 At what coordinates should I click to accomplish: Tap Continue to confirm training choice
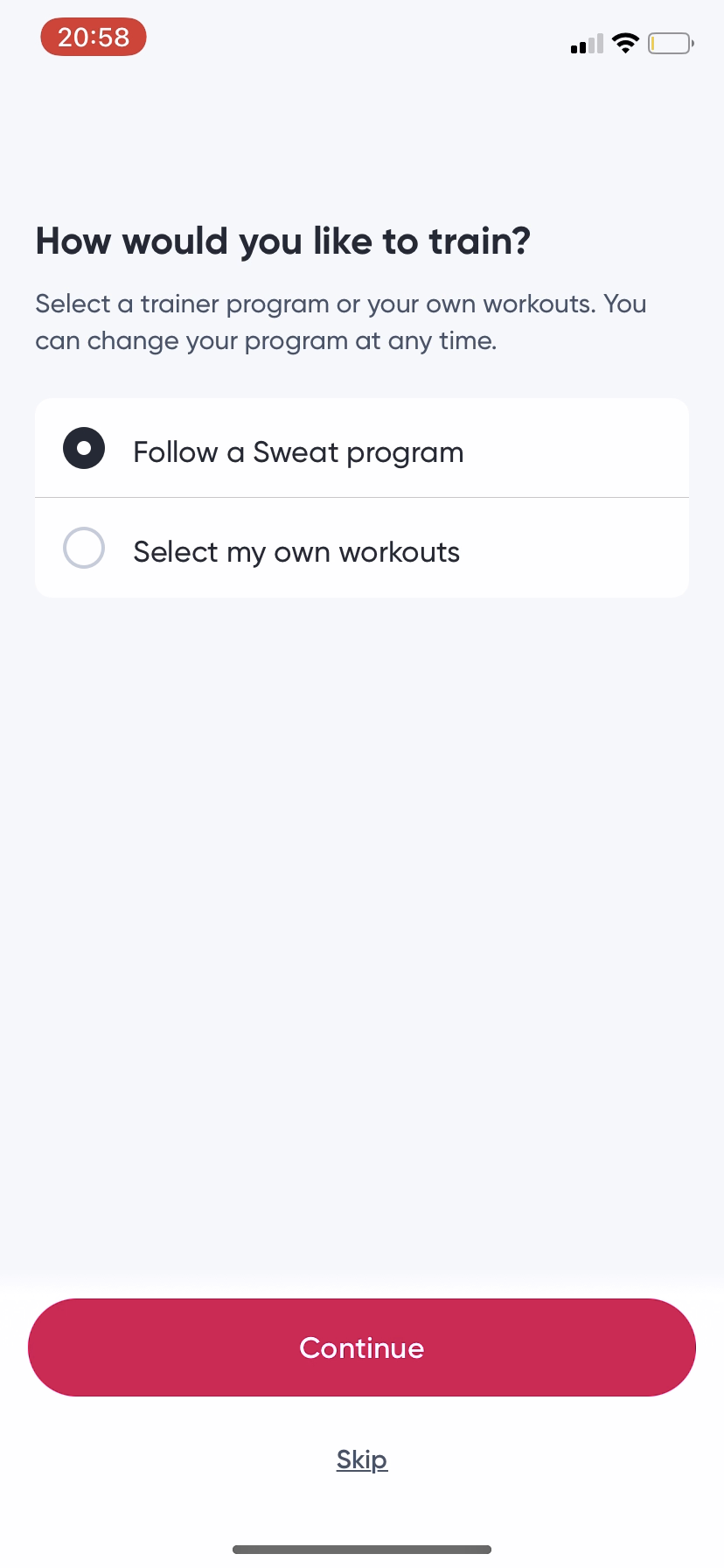pos(361,1347)
